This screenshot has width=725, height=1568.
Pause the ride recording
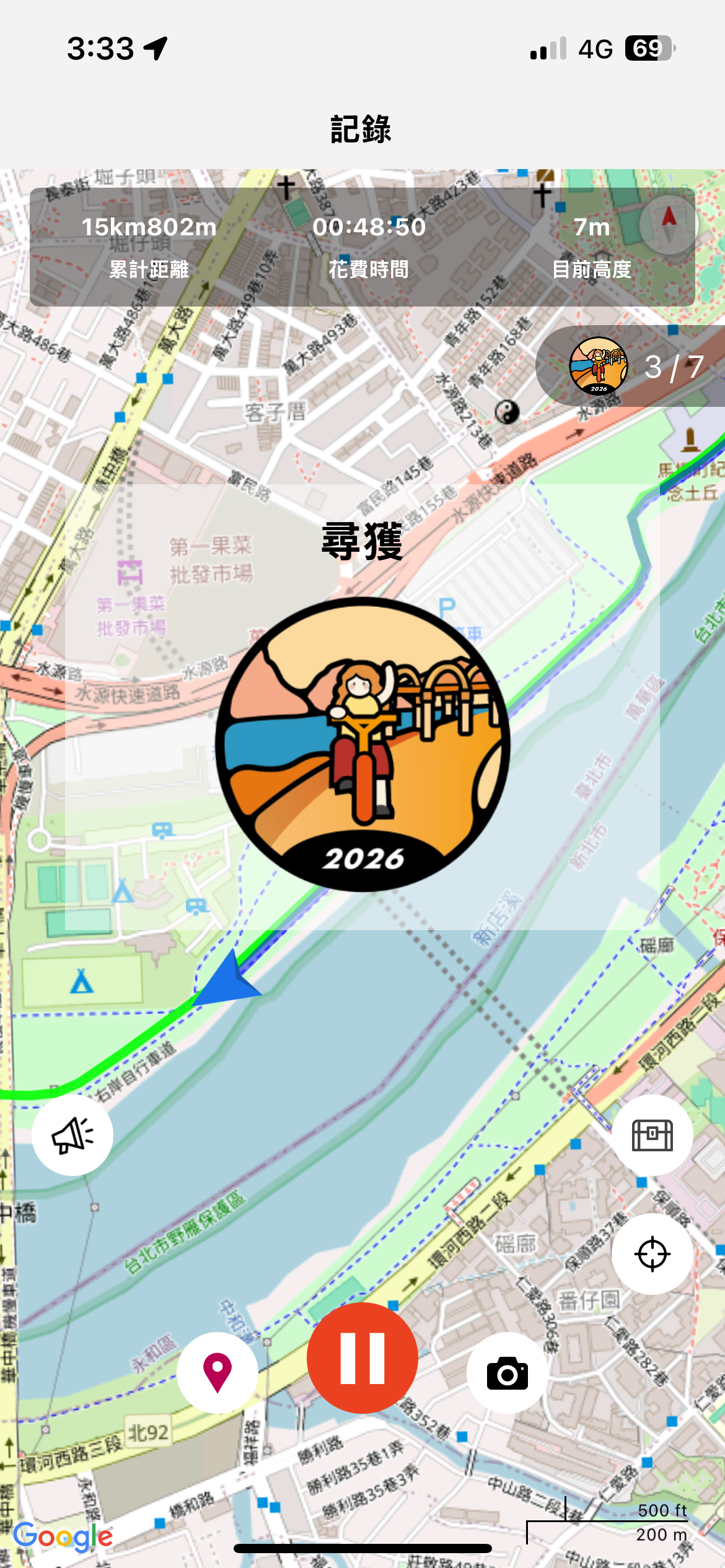(362, 1358)
